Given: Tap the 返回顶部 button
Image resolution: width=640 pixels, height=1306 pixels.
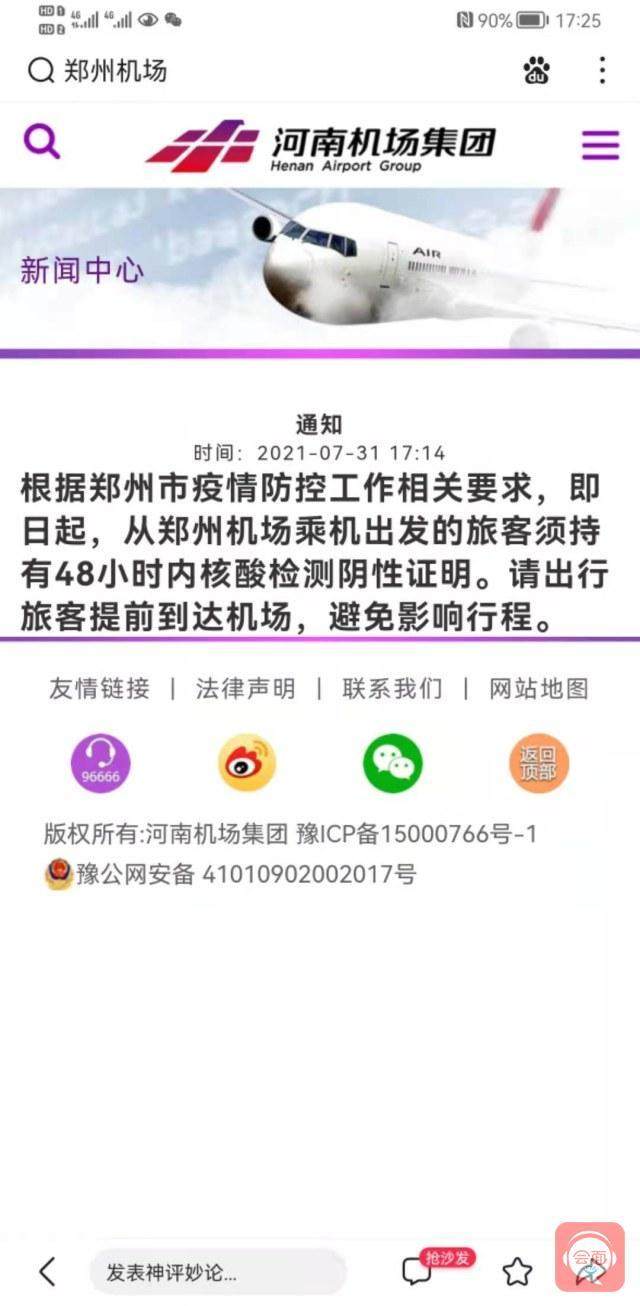Looking at the screenshot, I should (538, 763).
